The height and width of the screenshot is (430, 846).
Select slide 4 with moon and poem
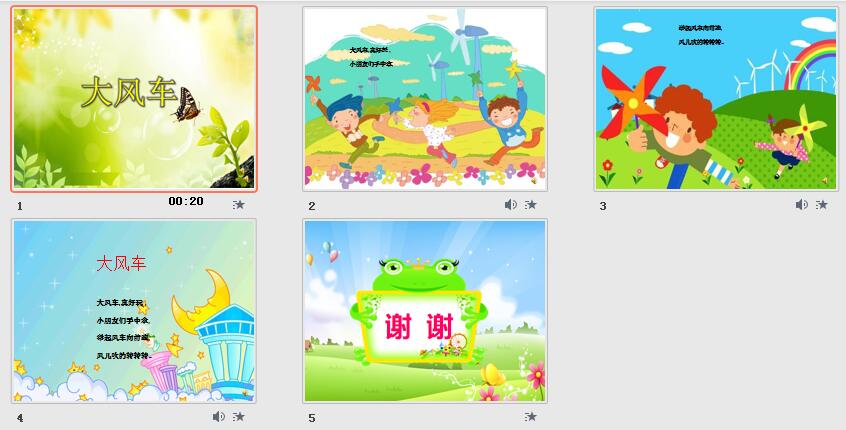pos(134,310)
